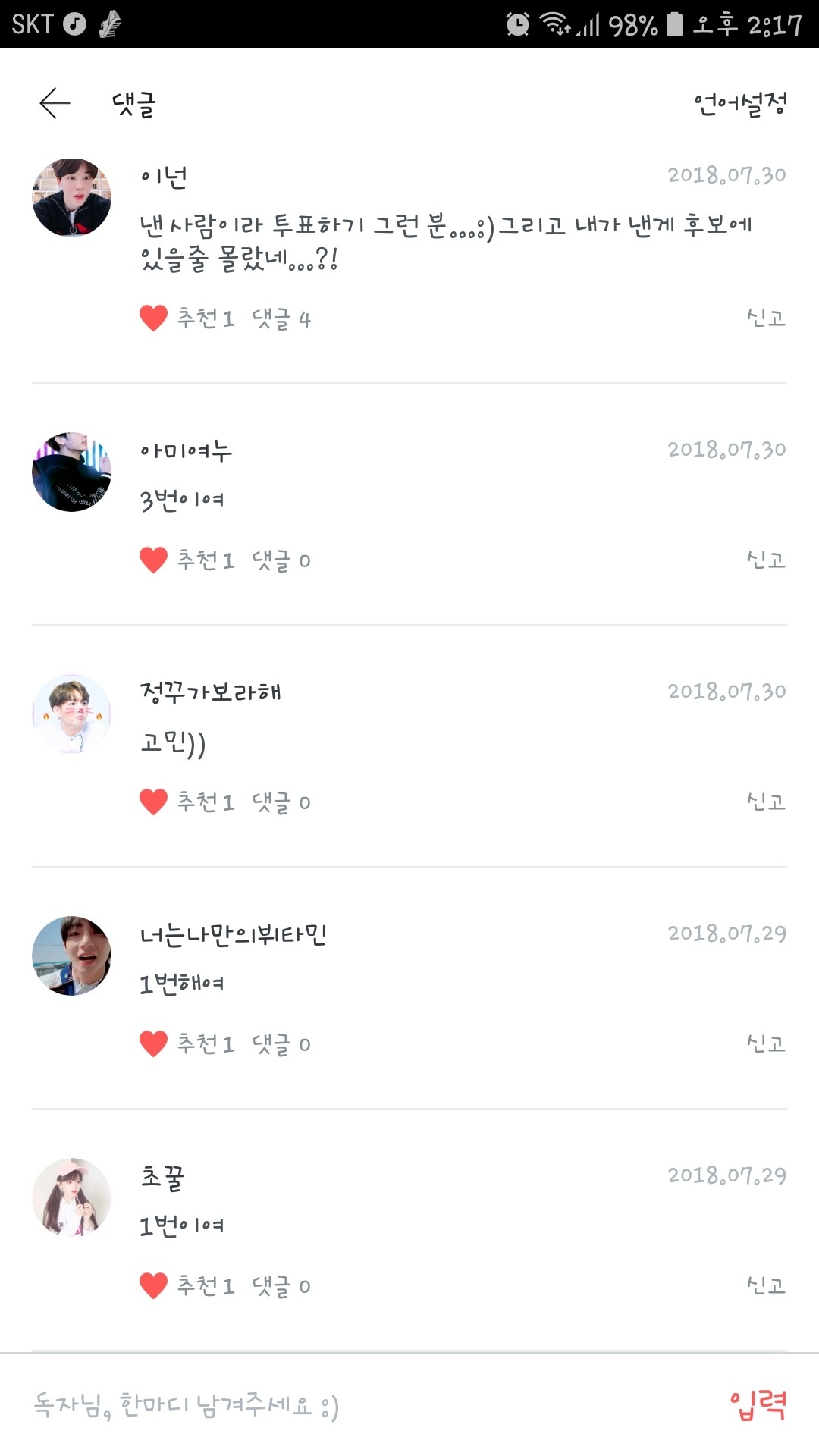The height and width of the screenshot is (1456, 819).
Task: View the 4 replies on 이넌's comment
Action: pyautogui.click(x=281, y=319)
